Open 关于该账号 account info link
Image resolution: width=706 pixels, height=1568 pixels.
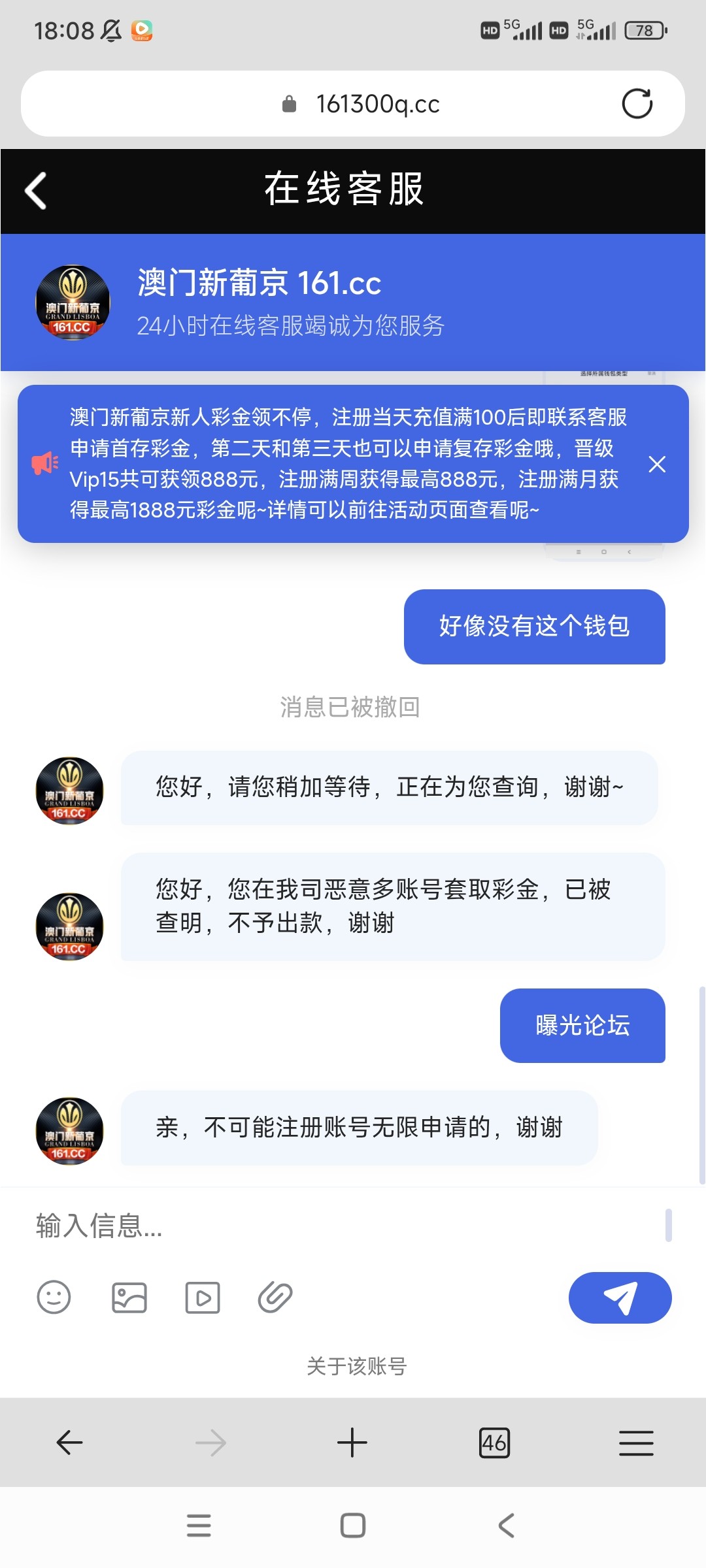353,1364
